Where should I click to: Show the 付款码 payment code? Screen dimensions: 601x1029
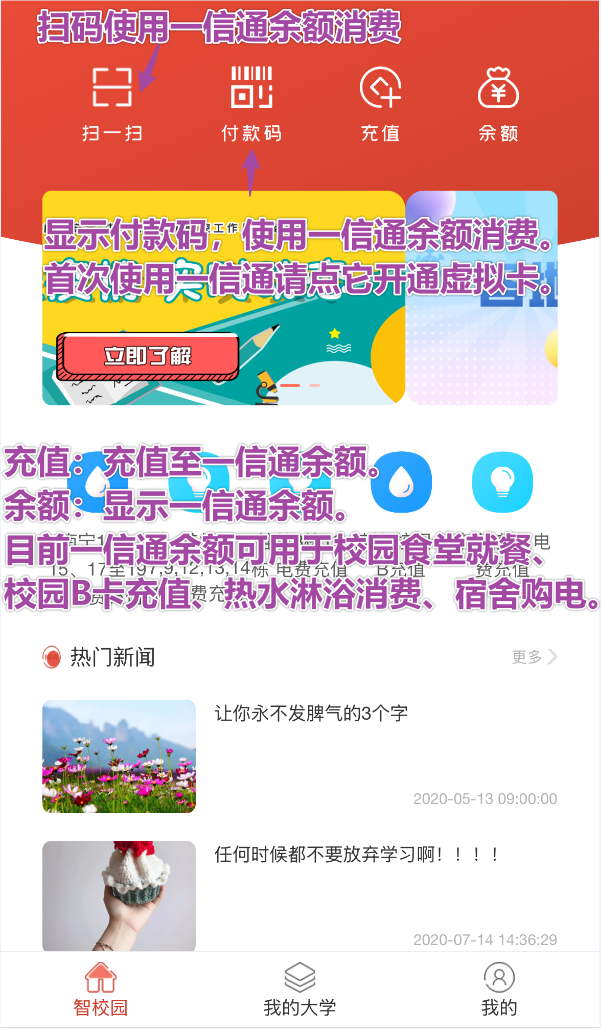[x=251, y=103]
